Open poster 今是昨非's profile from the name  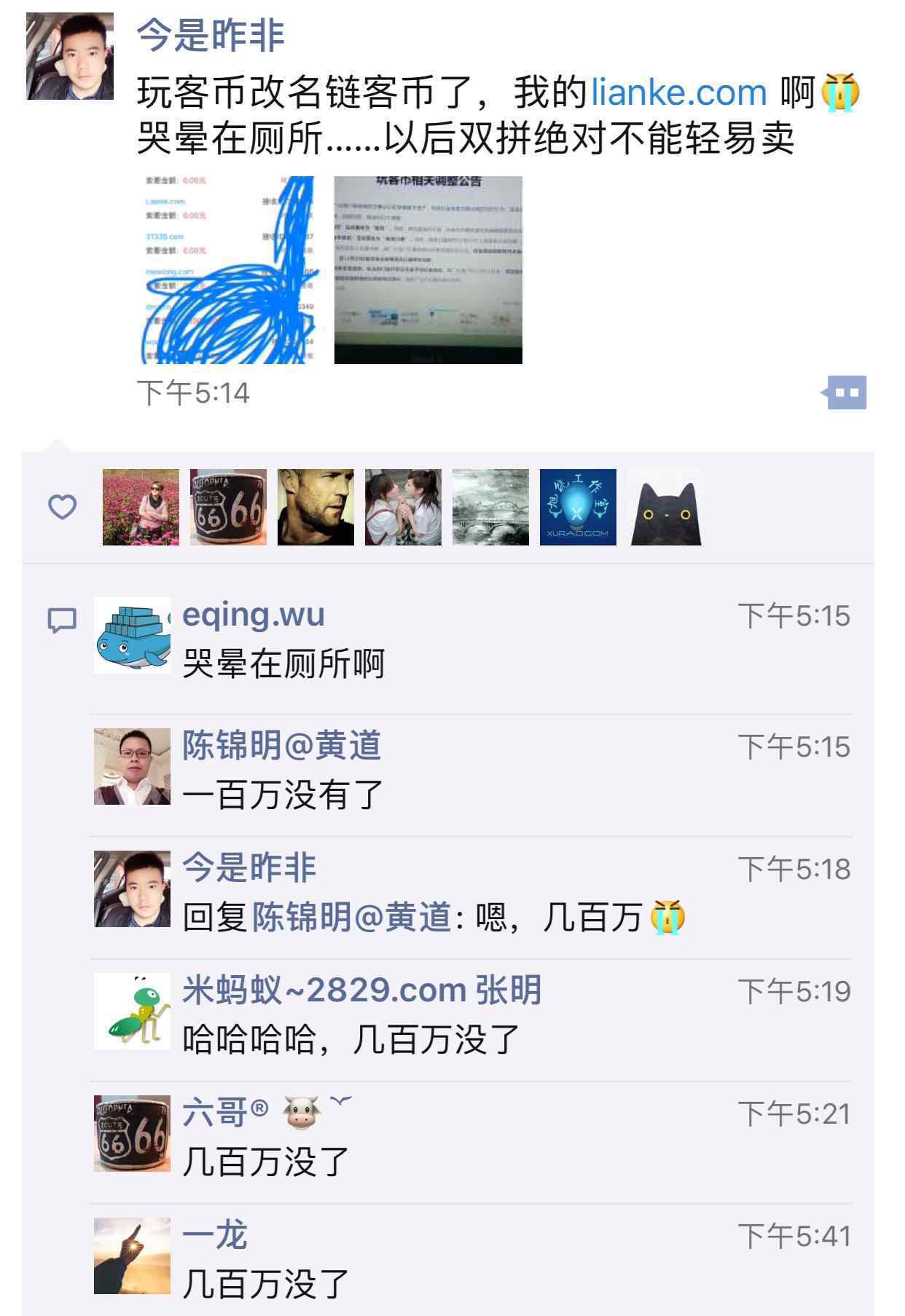coord(211,35)
